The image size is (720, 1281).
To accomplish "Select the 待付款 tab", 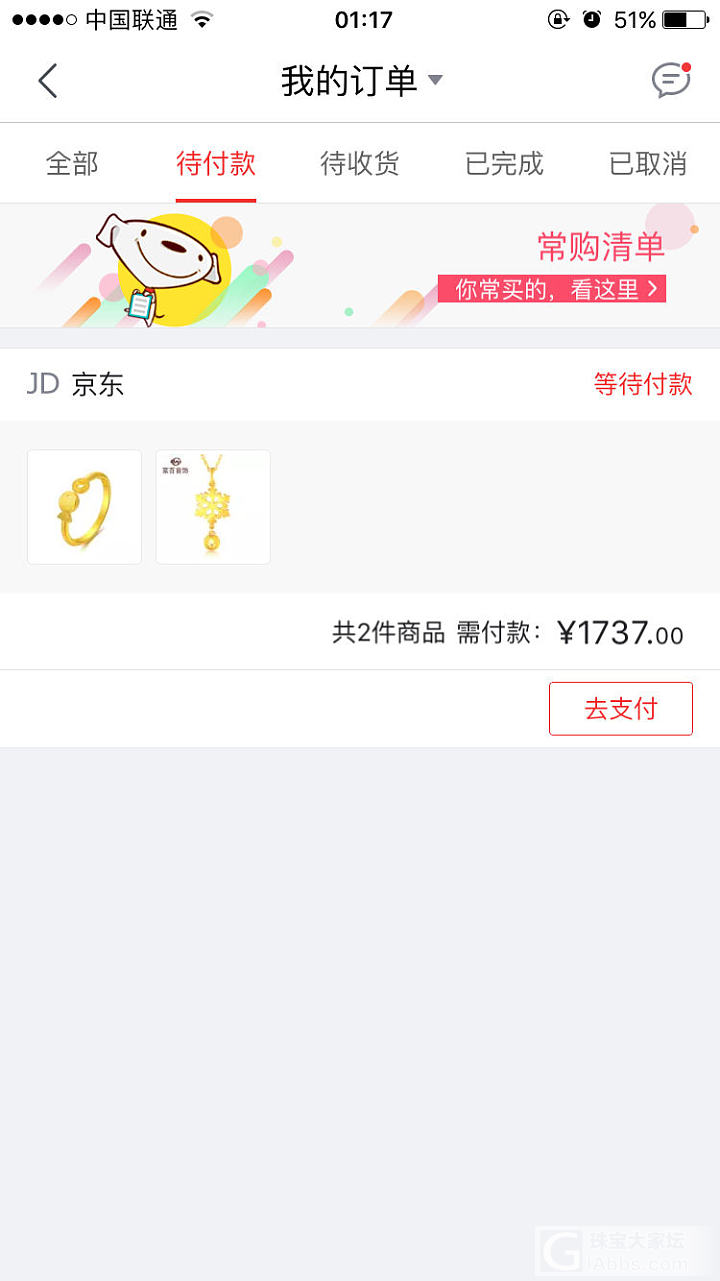I will (x=216, y=163).
